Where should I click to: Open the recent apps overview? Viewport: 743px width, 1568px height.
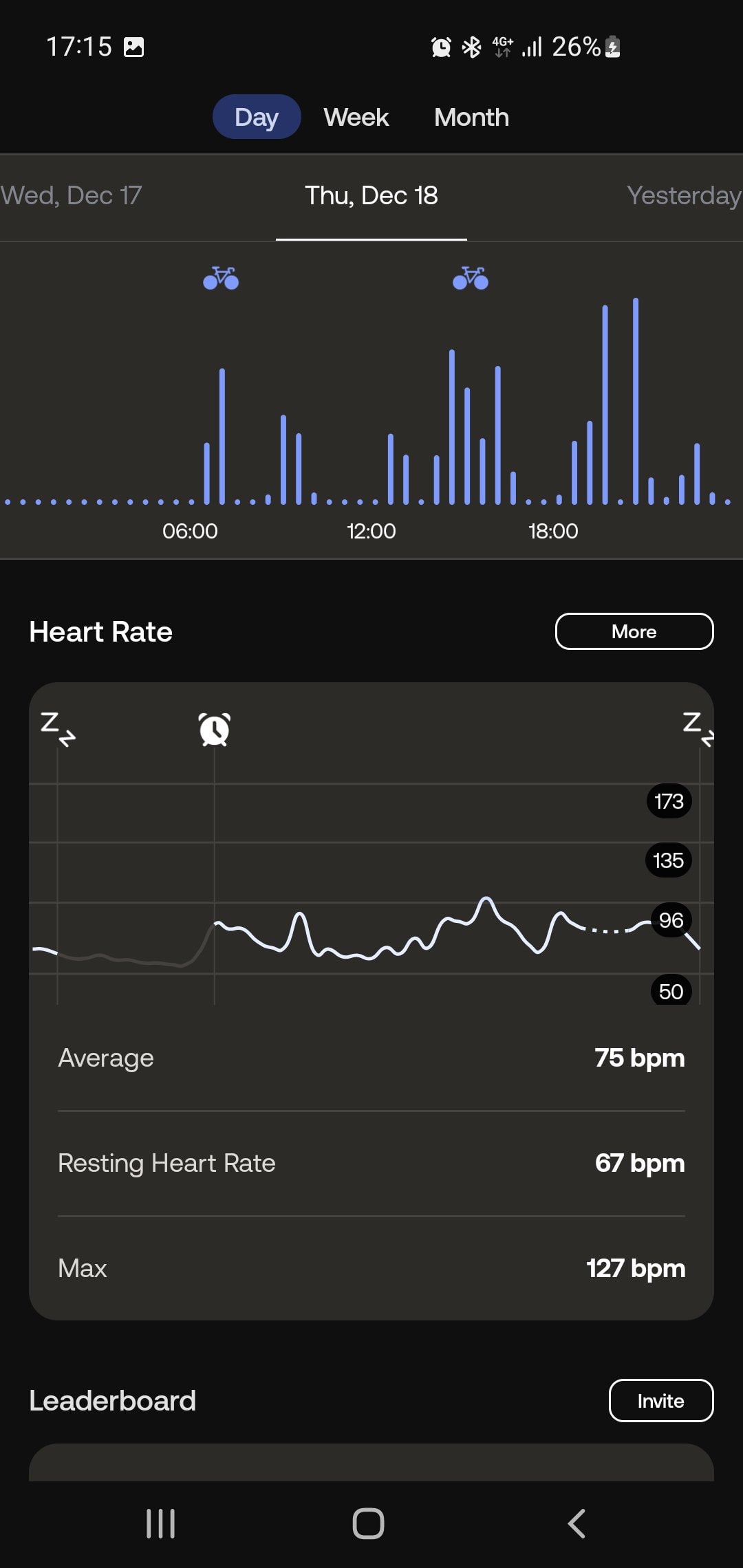[161, 1523]
